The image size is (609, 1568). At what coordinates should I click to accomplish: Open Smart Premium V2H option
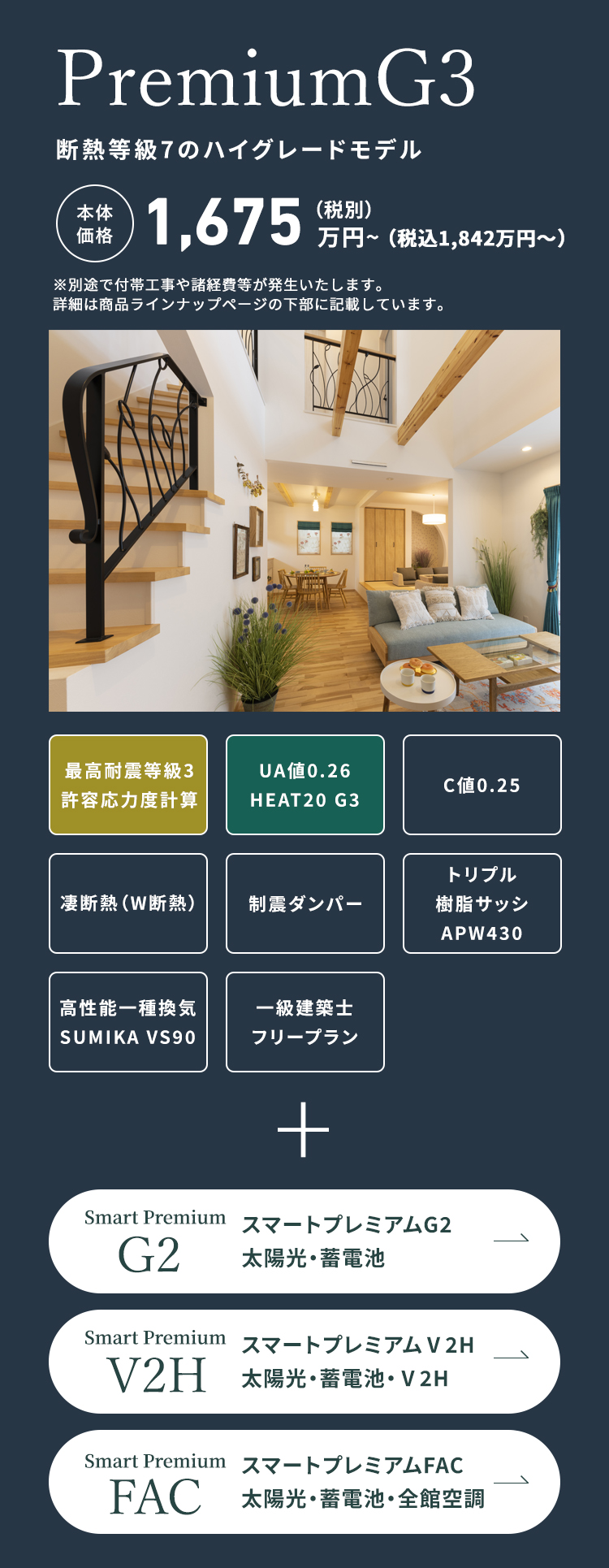[x=304, y=1361]
